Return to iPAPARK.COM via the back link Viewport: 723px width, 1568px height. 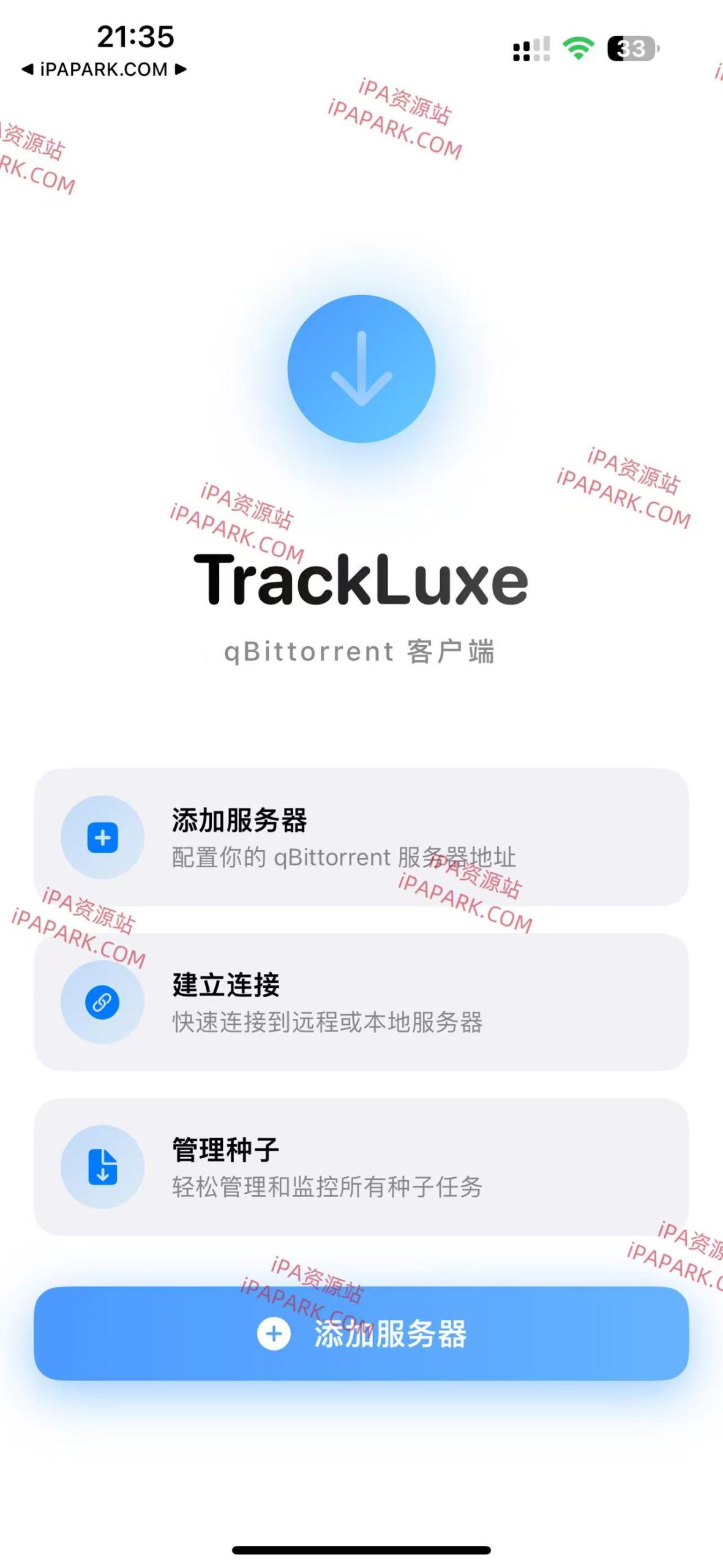[104, 70]
